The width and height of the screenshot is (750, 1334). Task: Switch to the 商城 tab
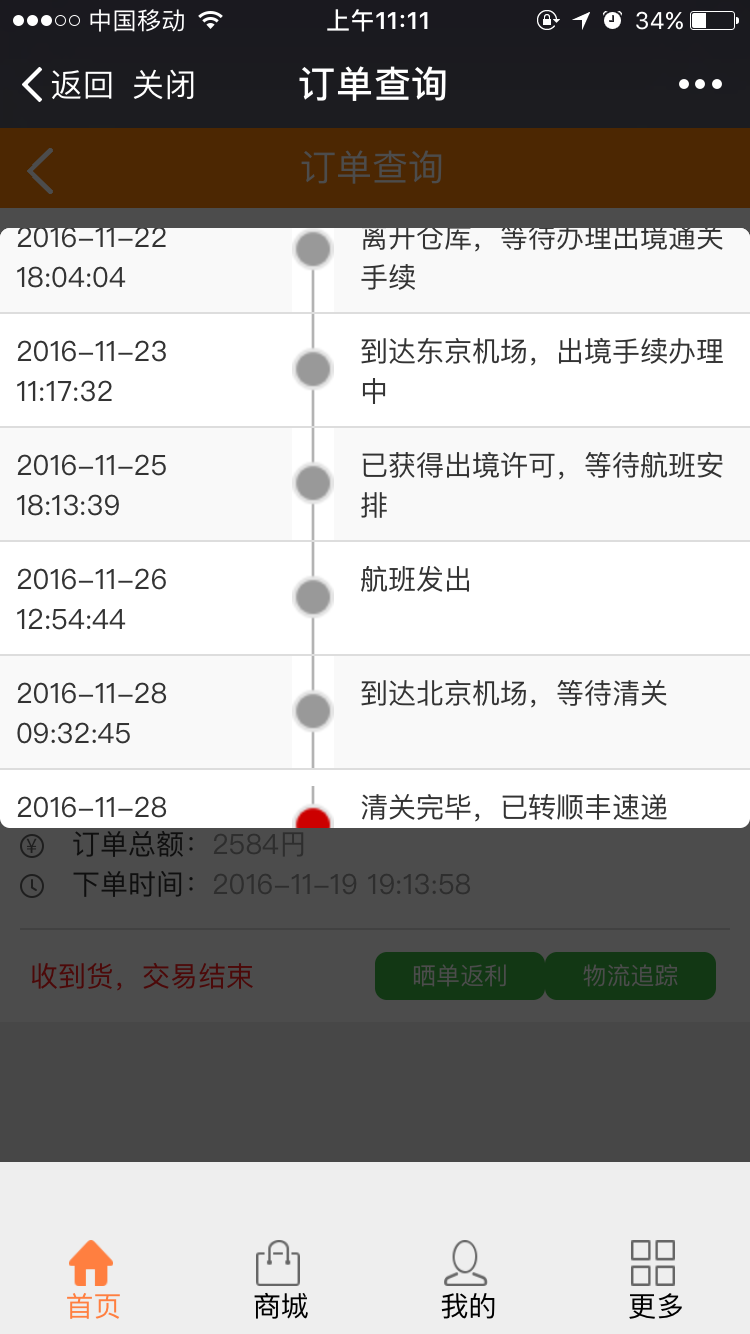[280, 1279]
